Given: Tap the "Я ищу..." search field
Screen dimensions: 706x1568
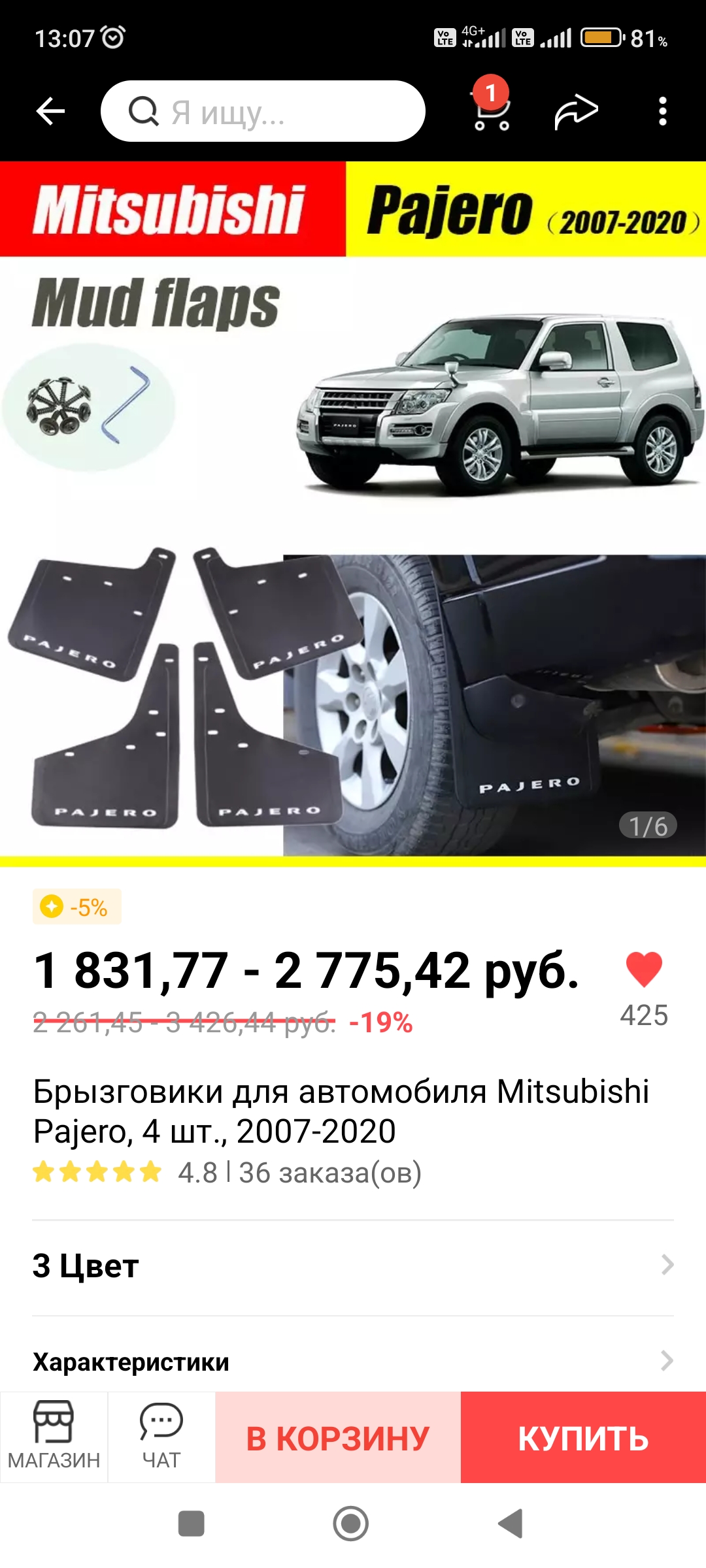Looking at the screenshot, I should click(263, 112).
